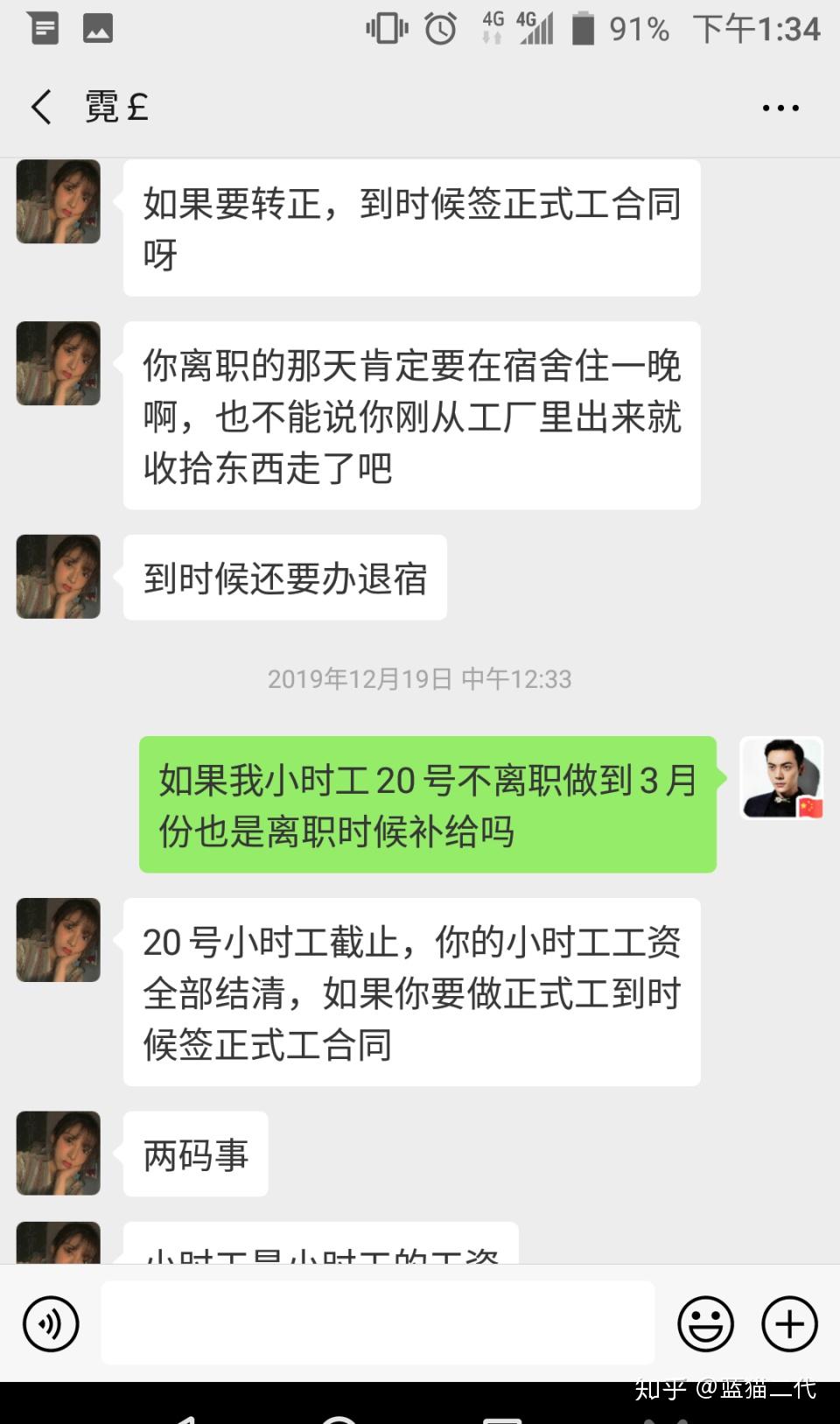Open contact avatar beside '到时候还要办退宿'
The image size is (840, 1424).
(x=59, y=577)
